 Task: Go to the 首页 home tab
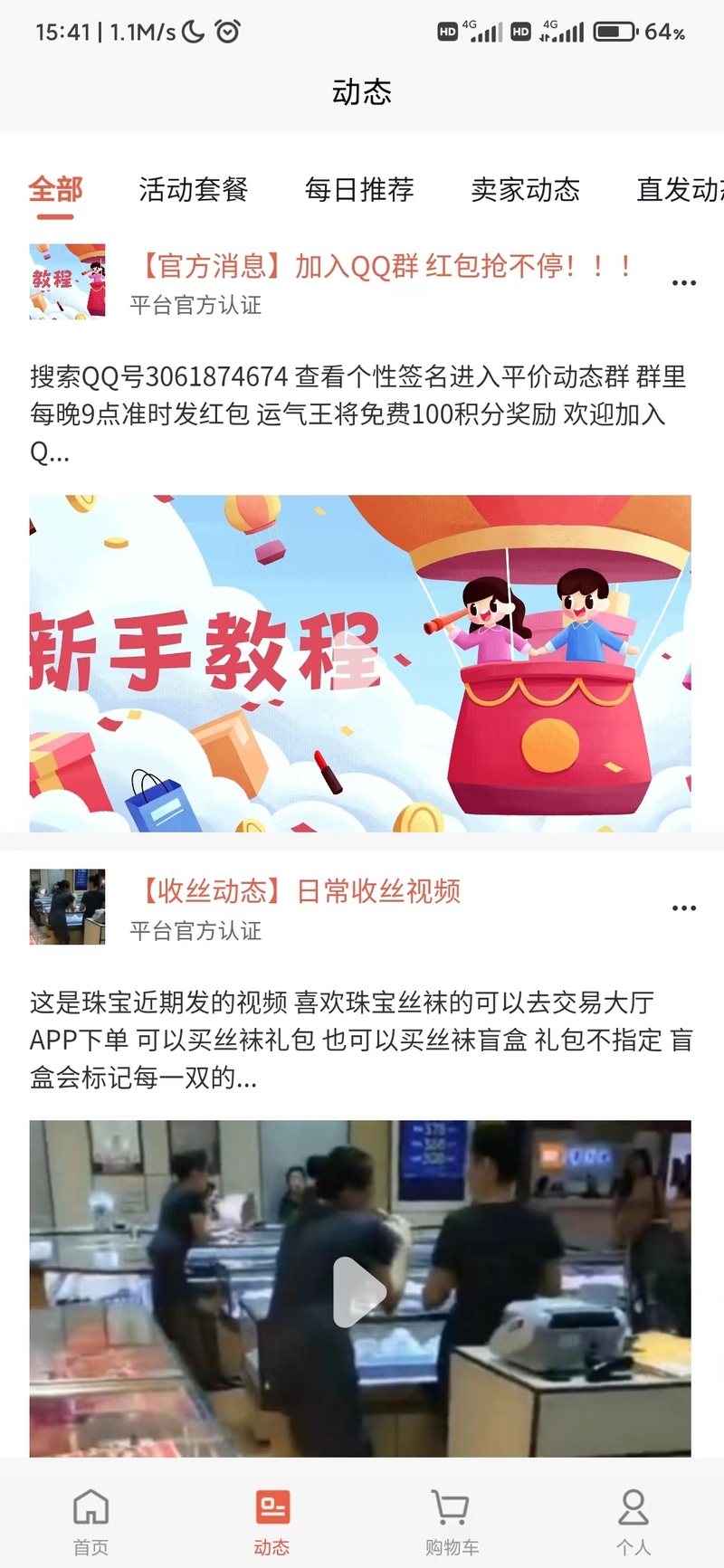[x=90, y=1522]
